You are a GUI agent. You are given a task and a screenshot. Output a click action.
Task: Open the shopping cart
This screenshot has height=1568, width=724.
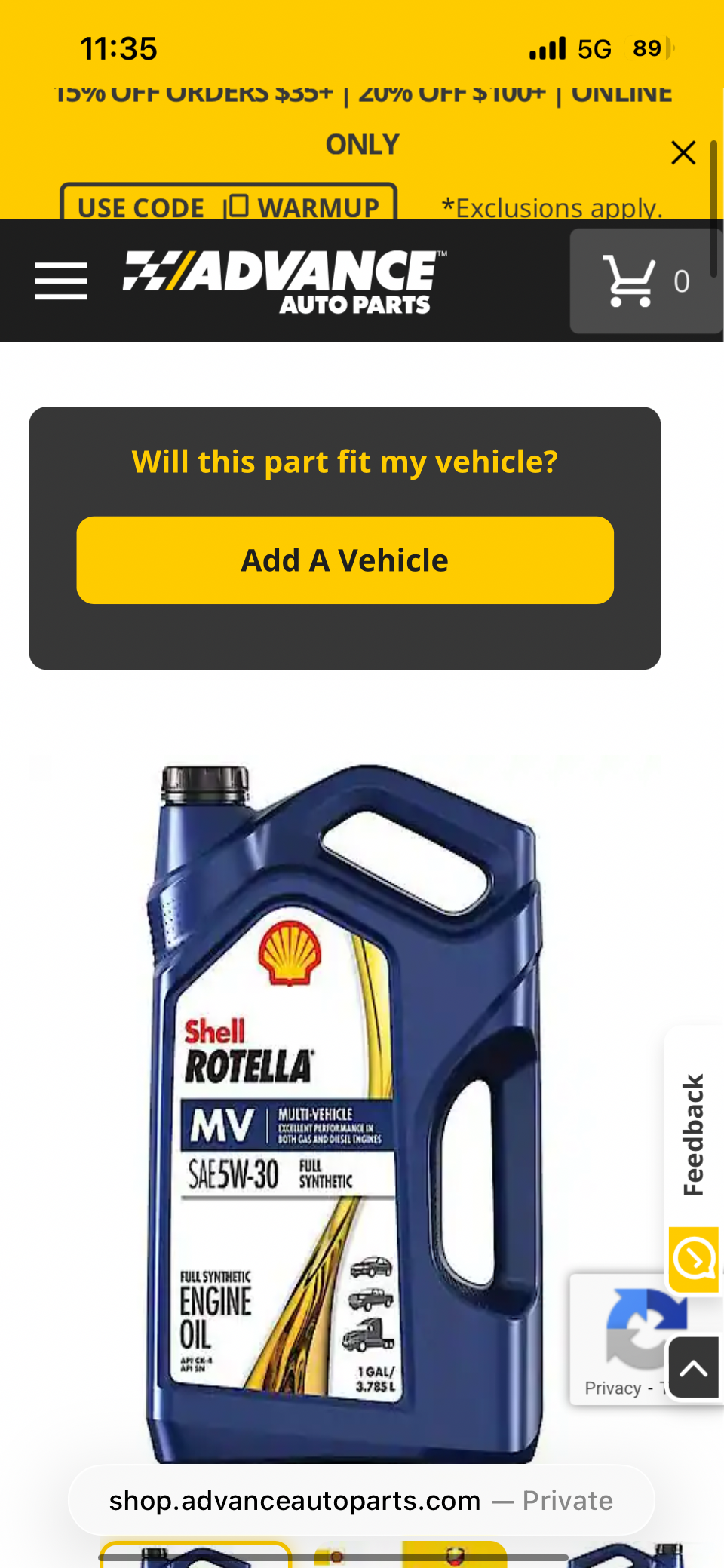pyautogui.click(x=645, y=281)
